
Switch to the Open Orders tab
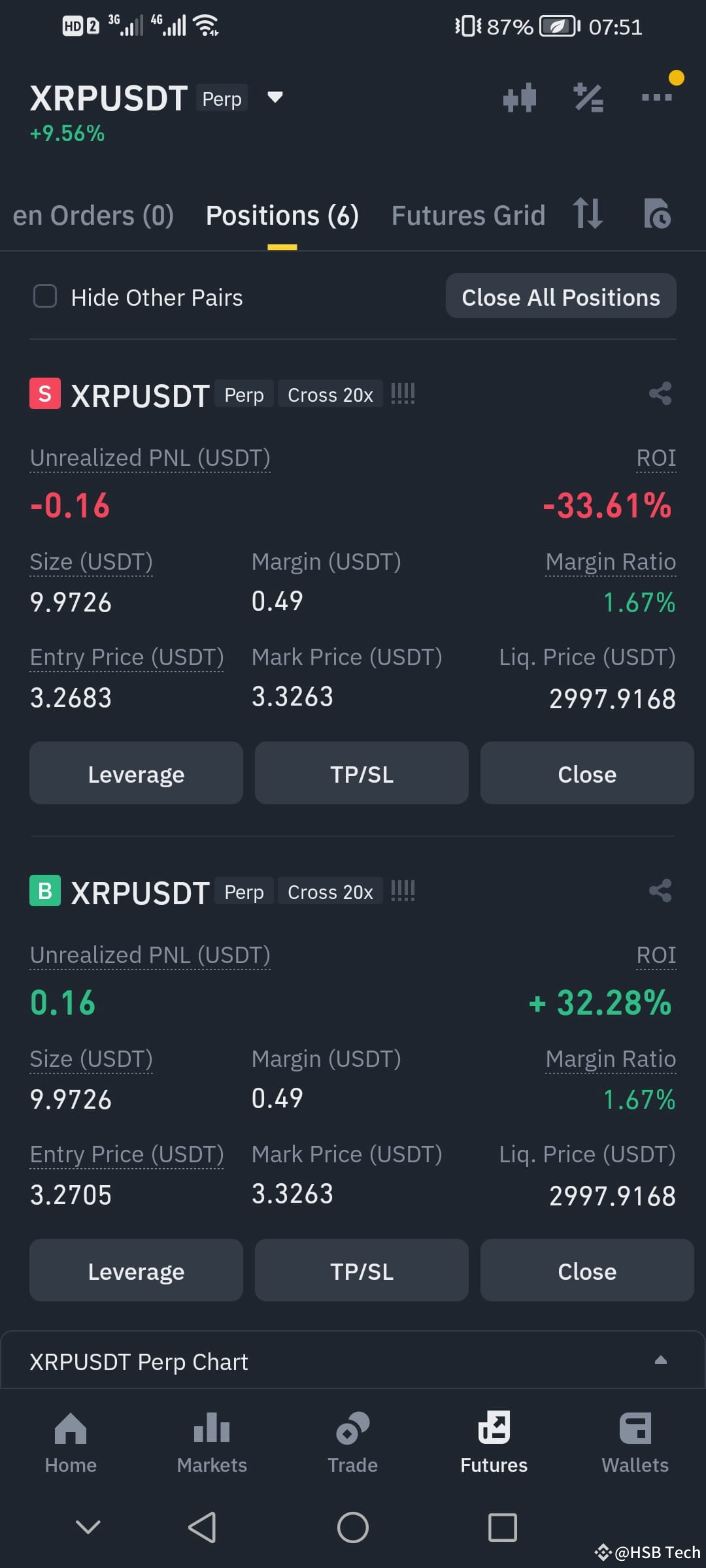(92, 214)
